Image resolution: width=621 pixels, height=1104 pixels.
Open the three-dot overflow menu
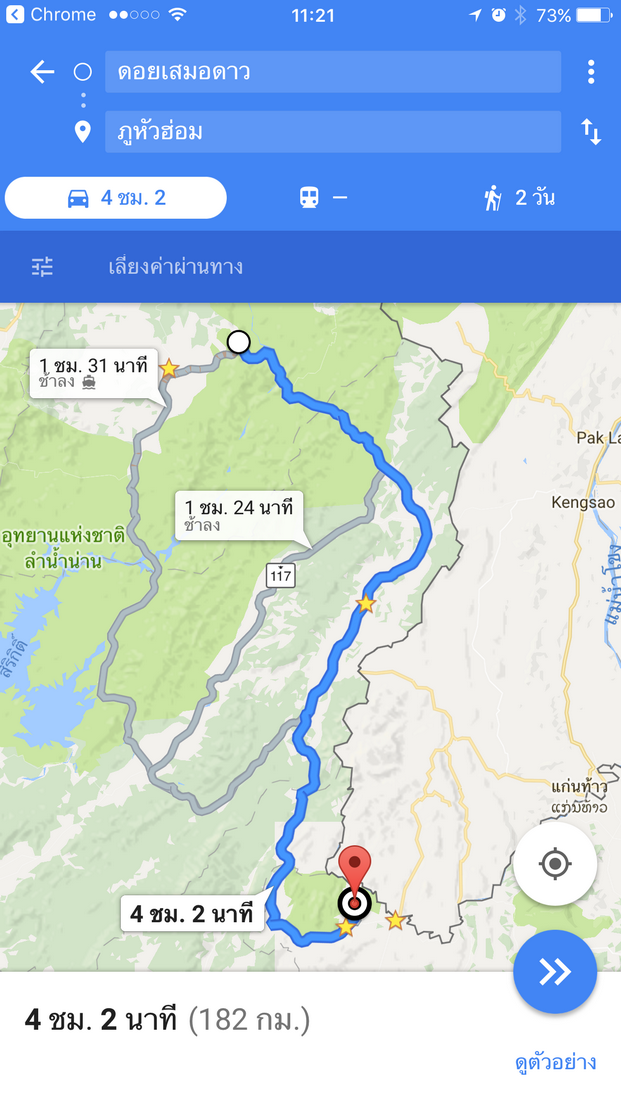[x=591, y=72]
